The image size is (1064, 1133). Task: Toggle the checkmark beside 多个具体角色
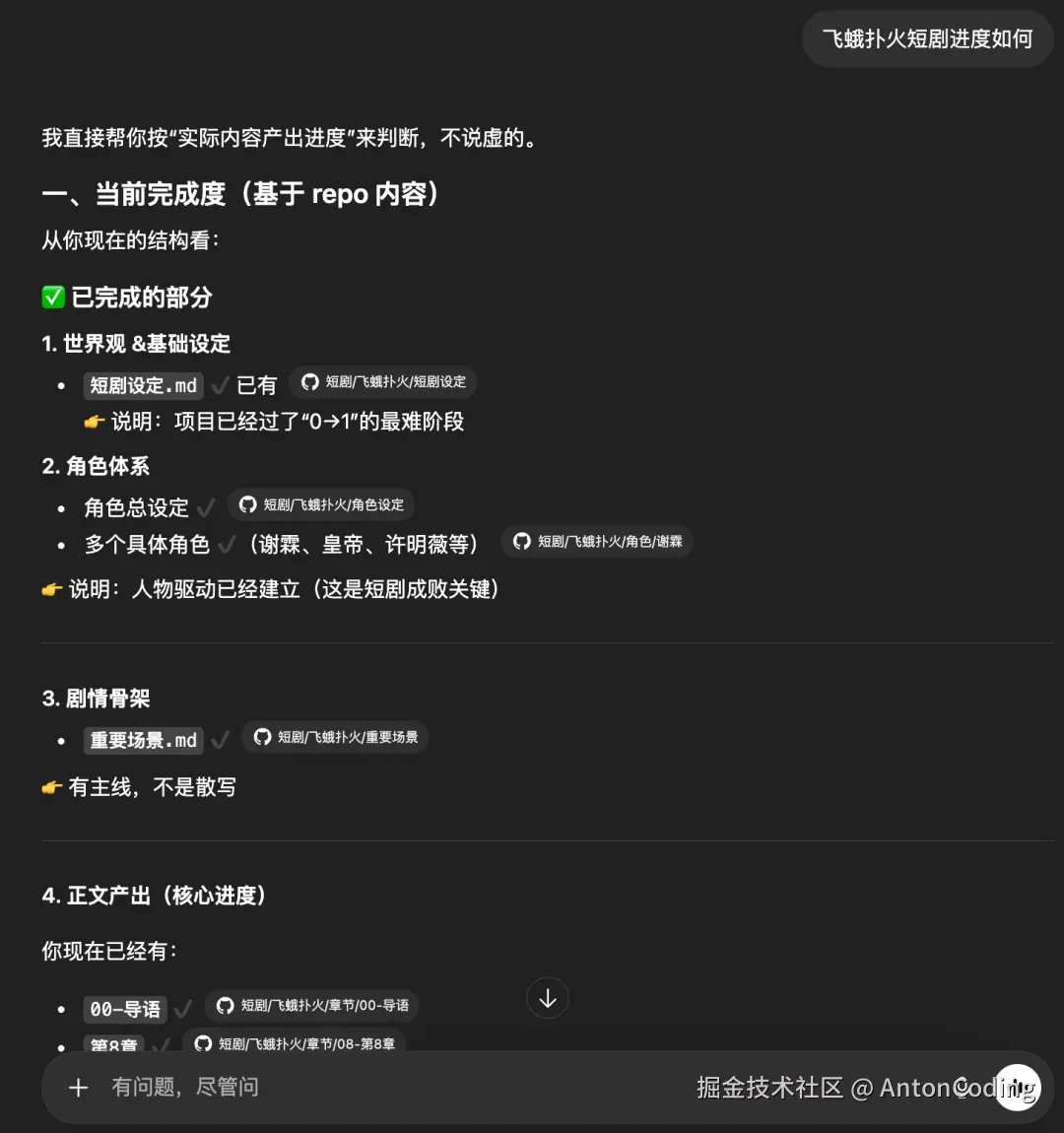229,543
